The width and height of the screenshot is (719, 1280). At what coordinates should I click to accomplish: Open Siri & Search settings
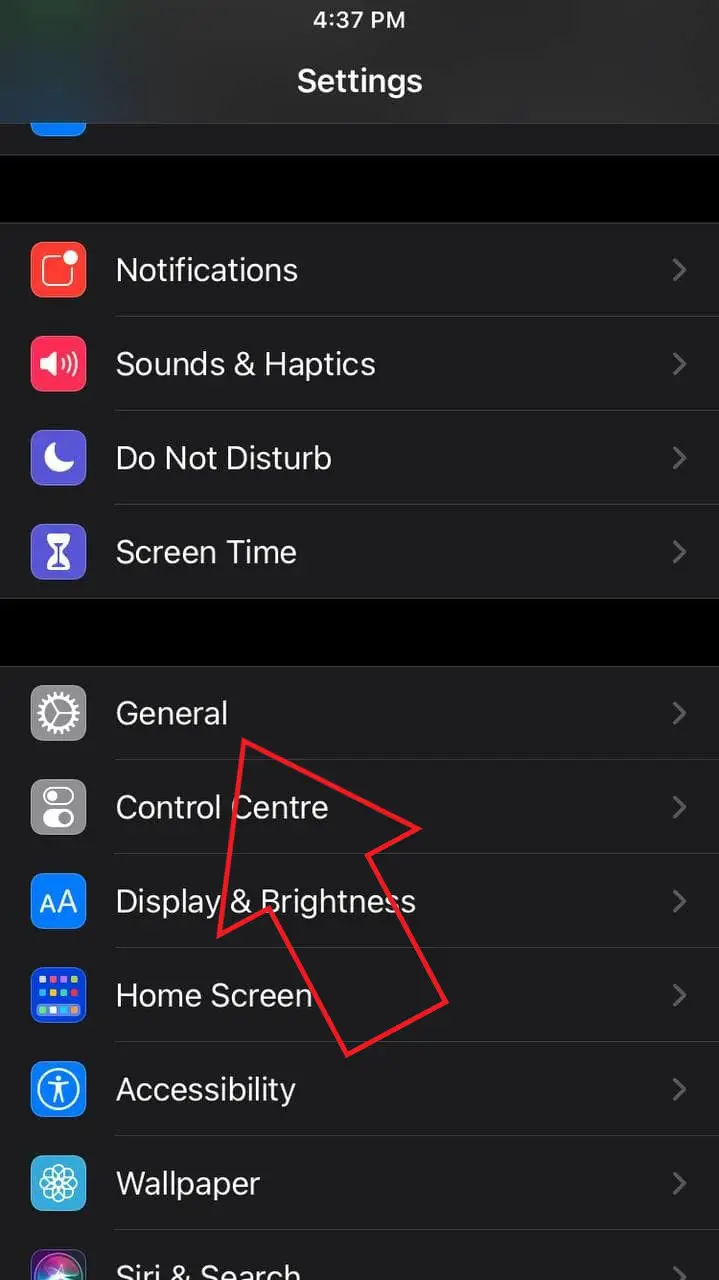point(359,1256)
